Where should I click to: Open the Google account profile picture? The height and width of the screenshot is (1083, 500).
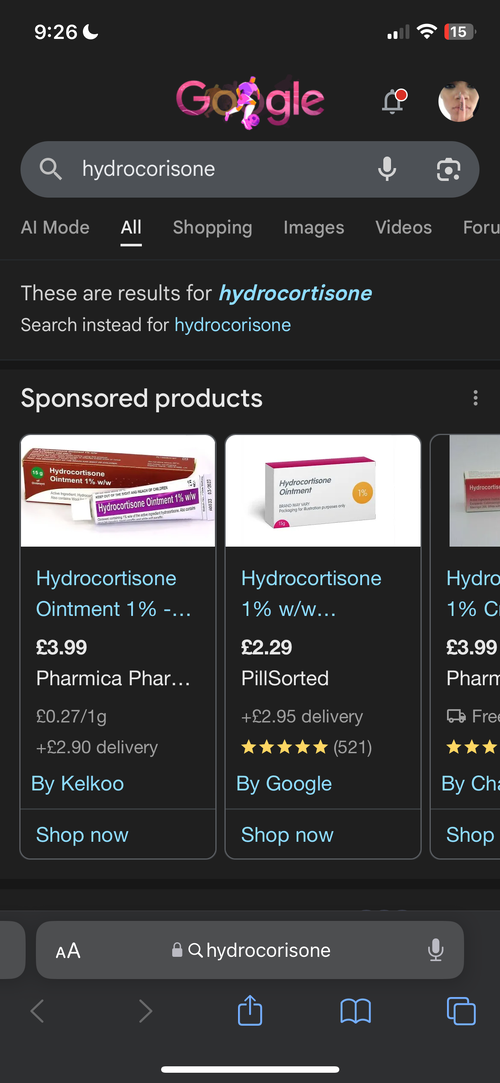pyautogui.click(x=459, y=101)
